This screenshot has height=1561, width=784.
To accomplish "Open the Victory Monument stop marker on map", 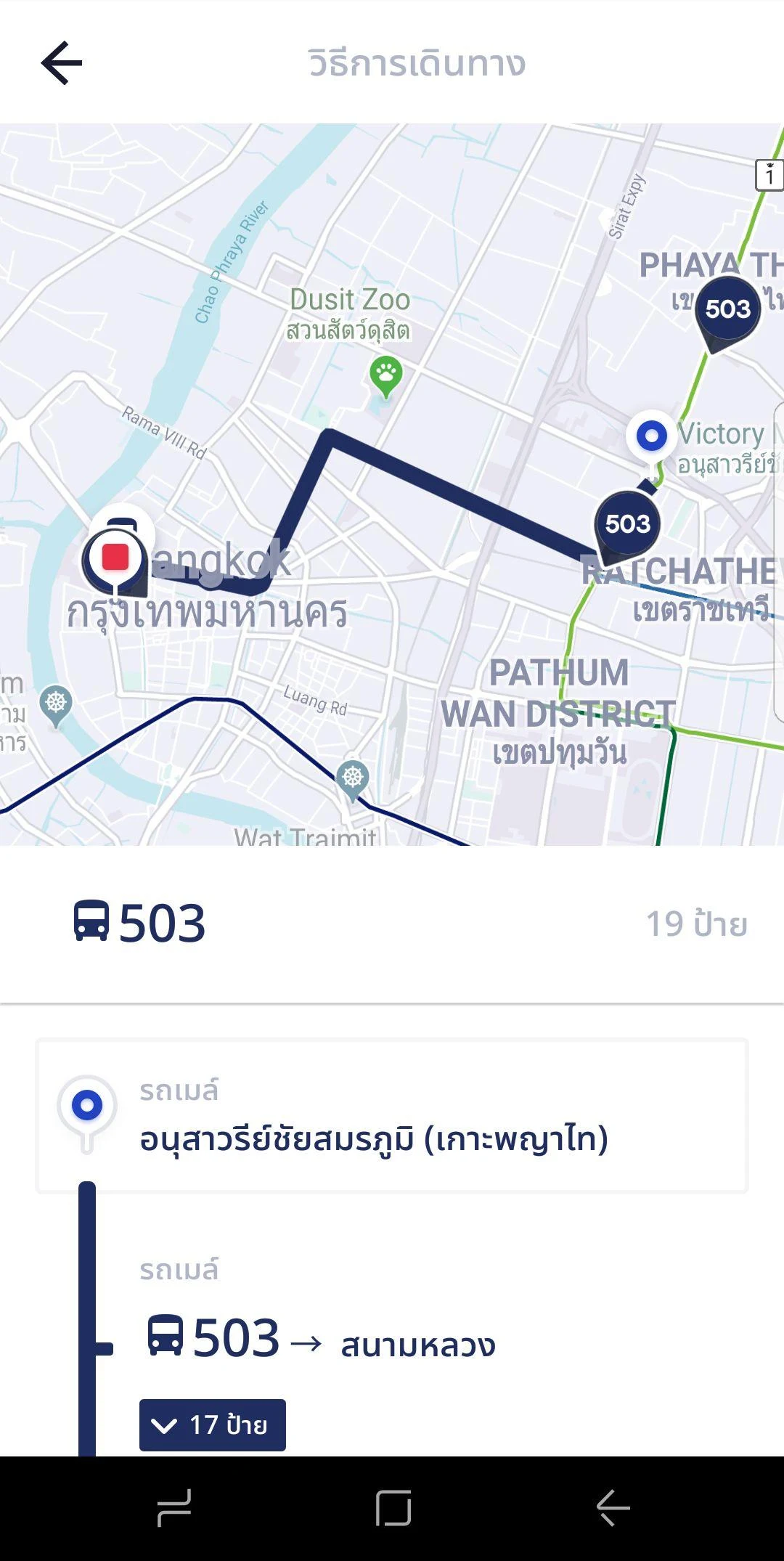I will pyautogui.click(x=651, y=435).
